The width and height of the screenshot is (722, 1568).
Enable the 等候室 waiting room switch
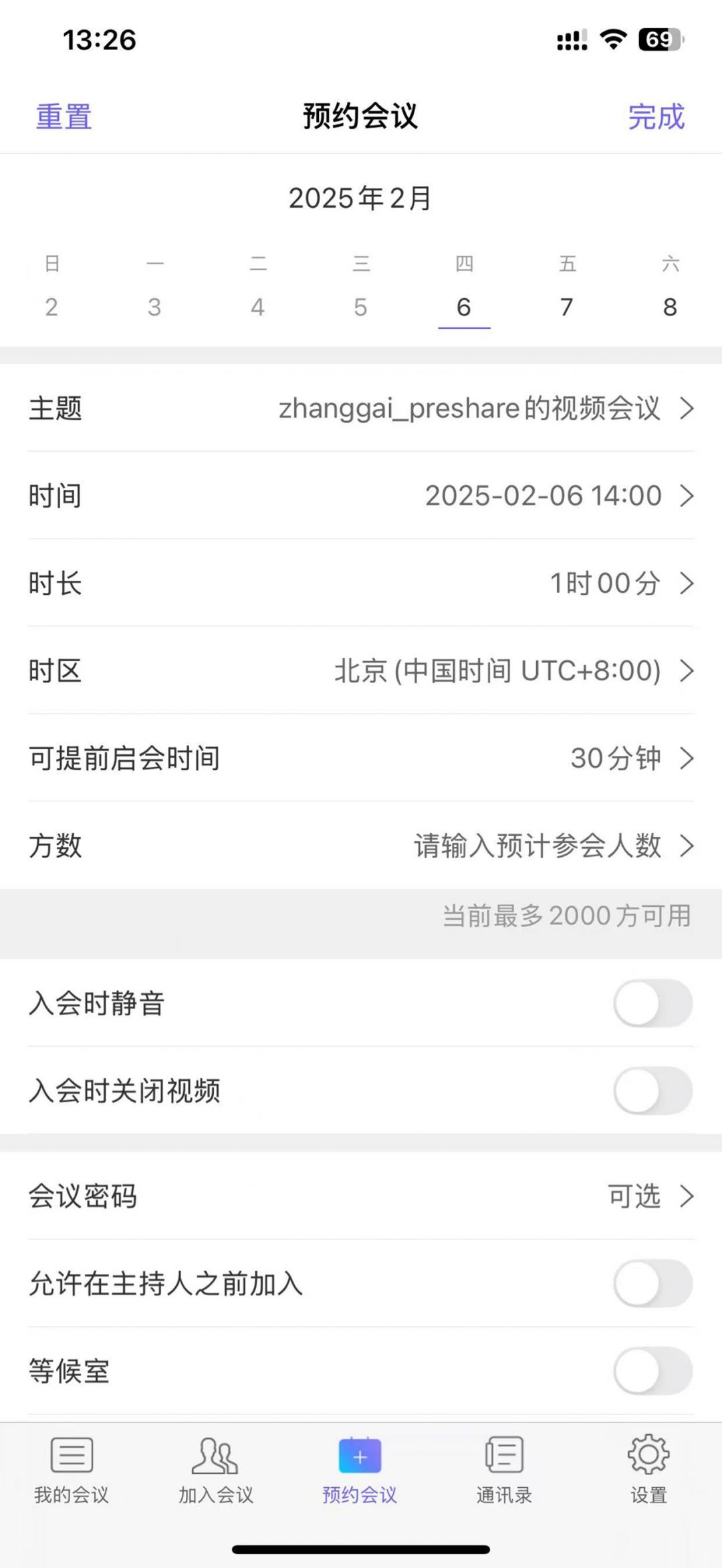pyautogui.click(x=652, y=1371)
